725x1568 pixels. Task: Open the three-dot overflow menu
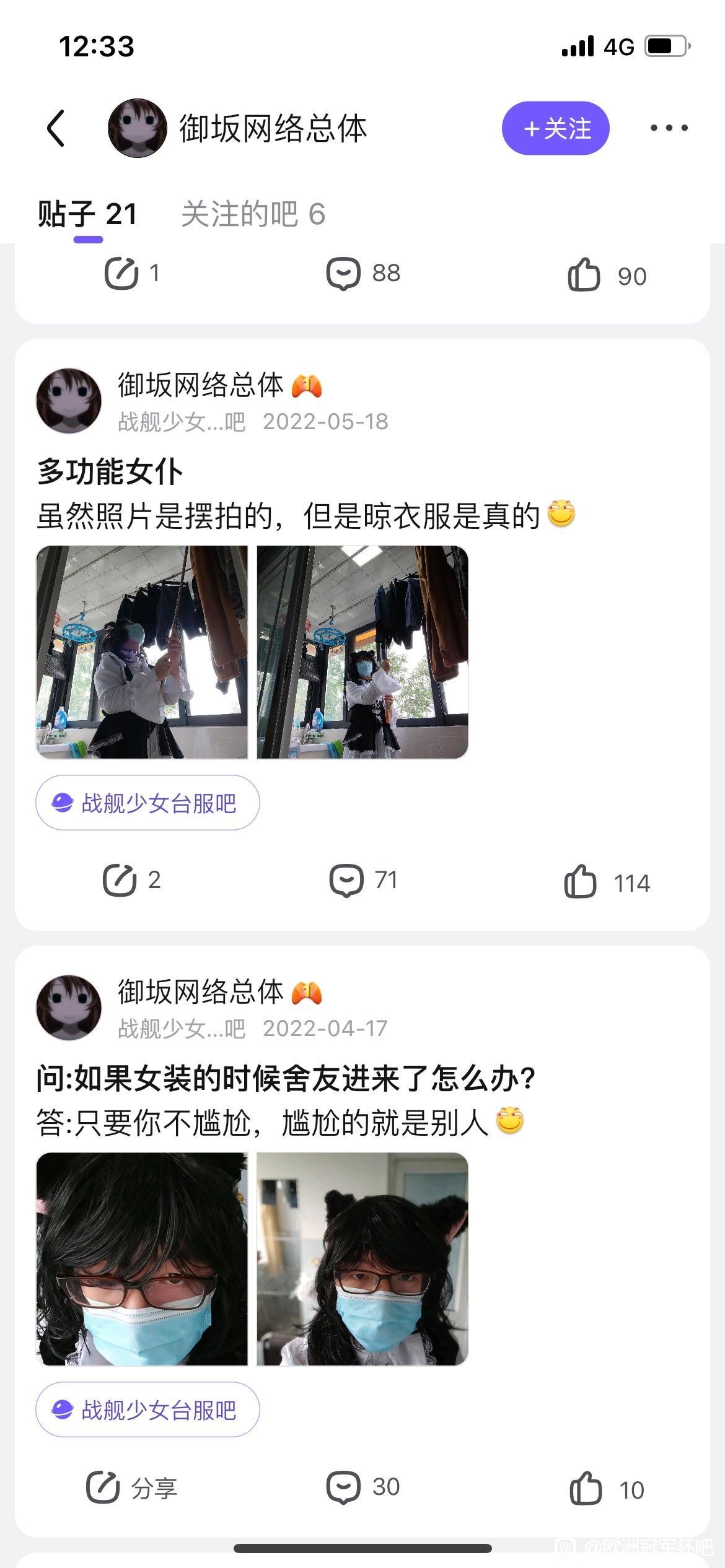tap(669, 128)
